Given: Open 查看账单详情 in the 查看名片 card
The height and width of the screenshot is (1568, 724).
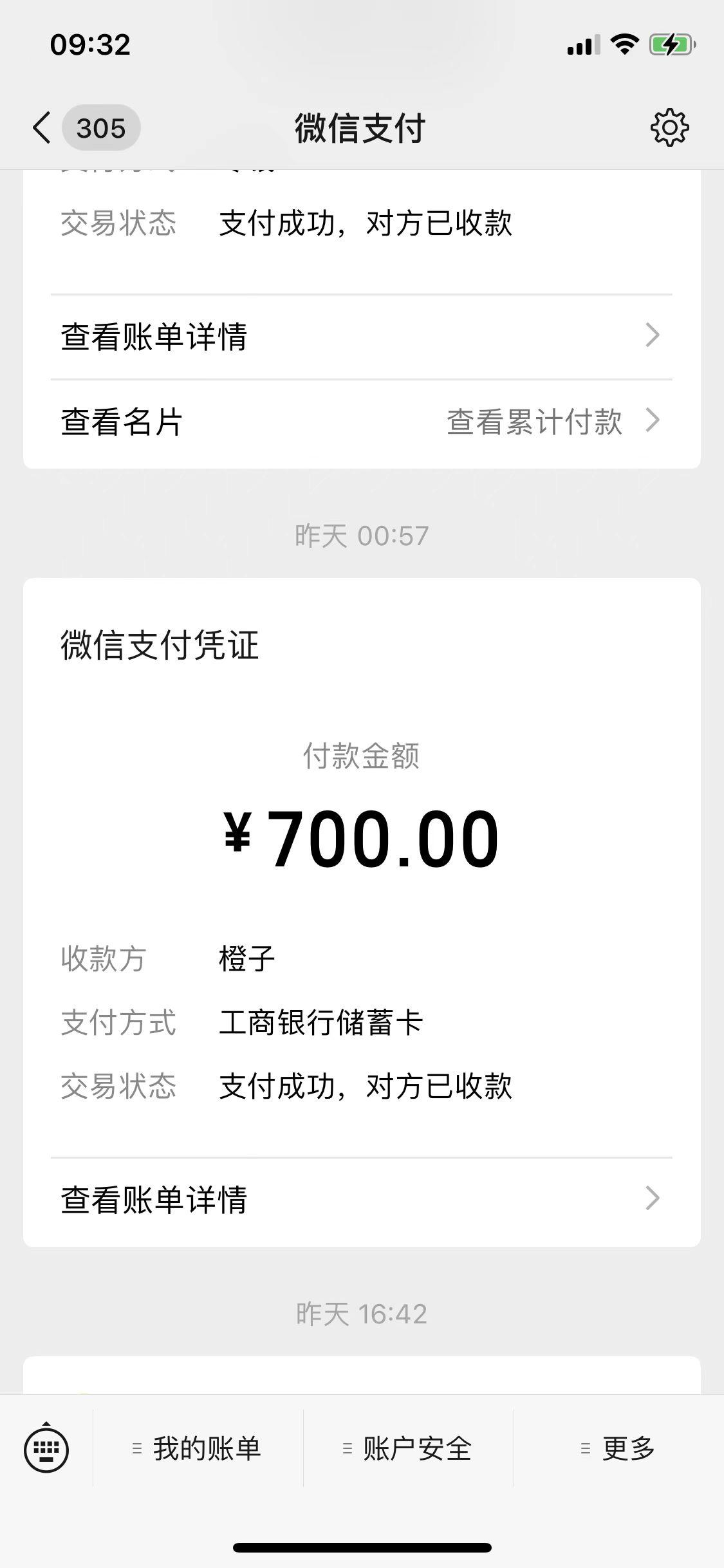Looking at the screenshot, I should tap(360, 337).
